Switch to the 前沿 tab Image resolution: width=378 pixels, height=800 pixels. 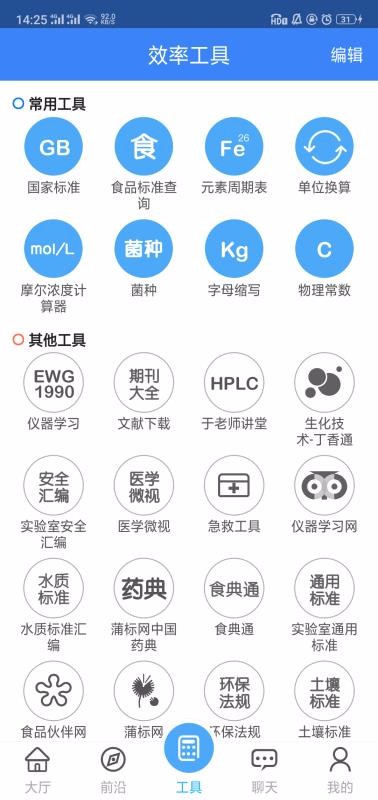[113, 770]
